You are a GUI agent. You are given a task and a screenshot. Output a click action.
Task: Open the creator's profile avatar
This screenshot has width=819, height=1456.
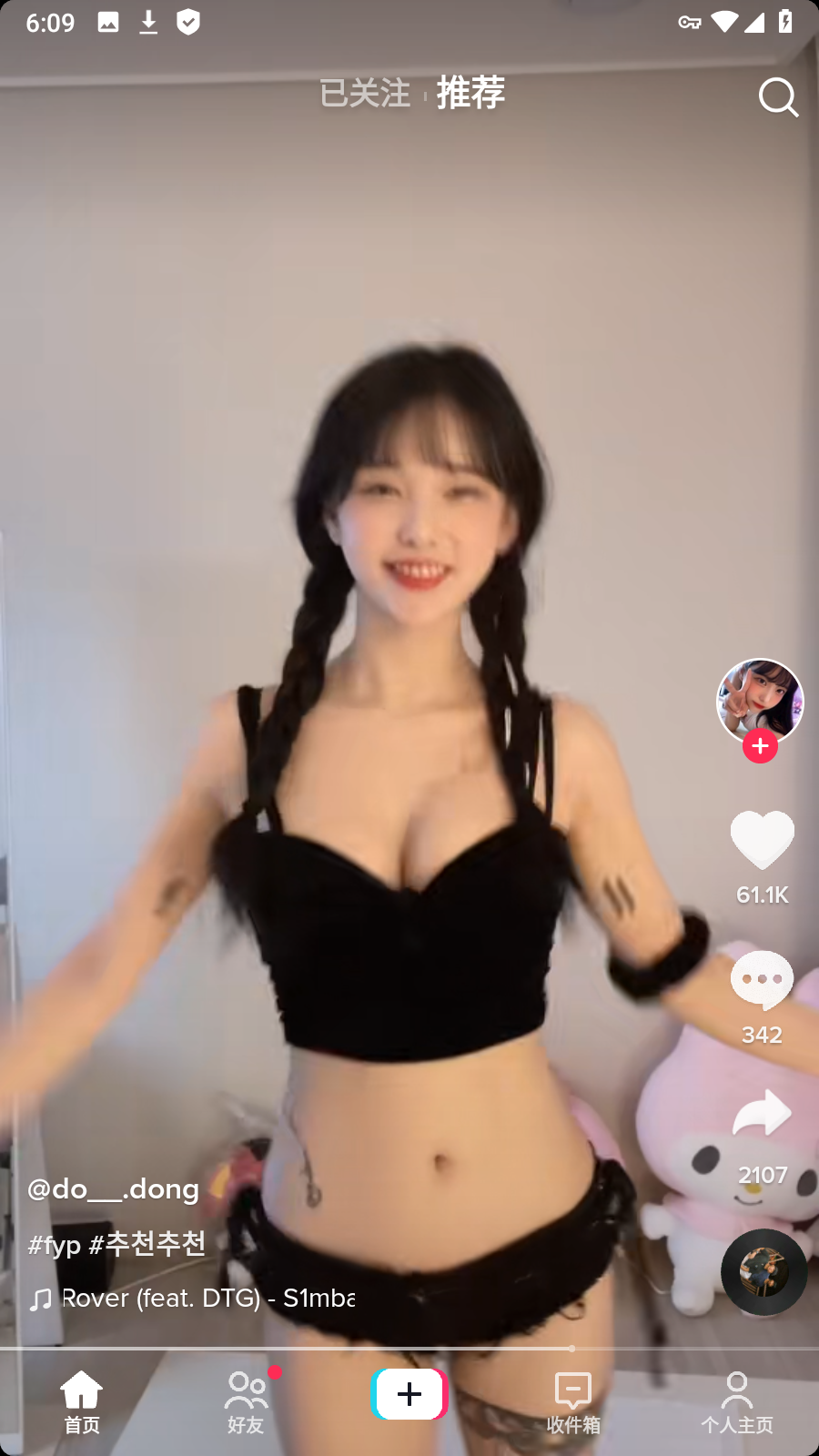760,700
